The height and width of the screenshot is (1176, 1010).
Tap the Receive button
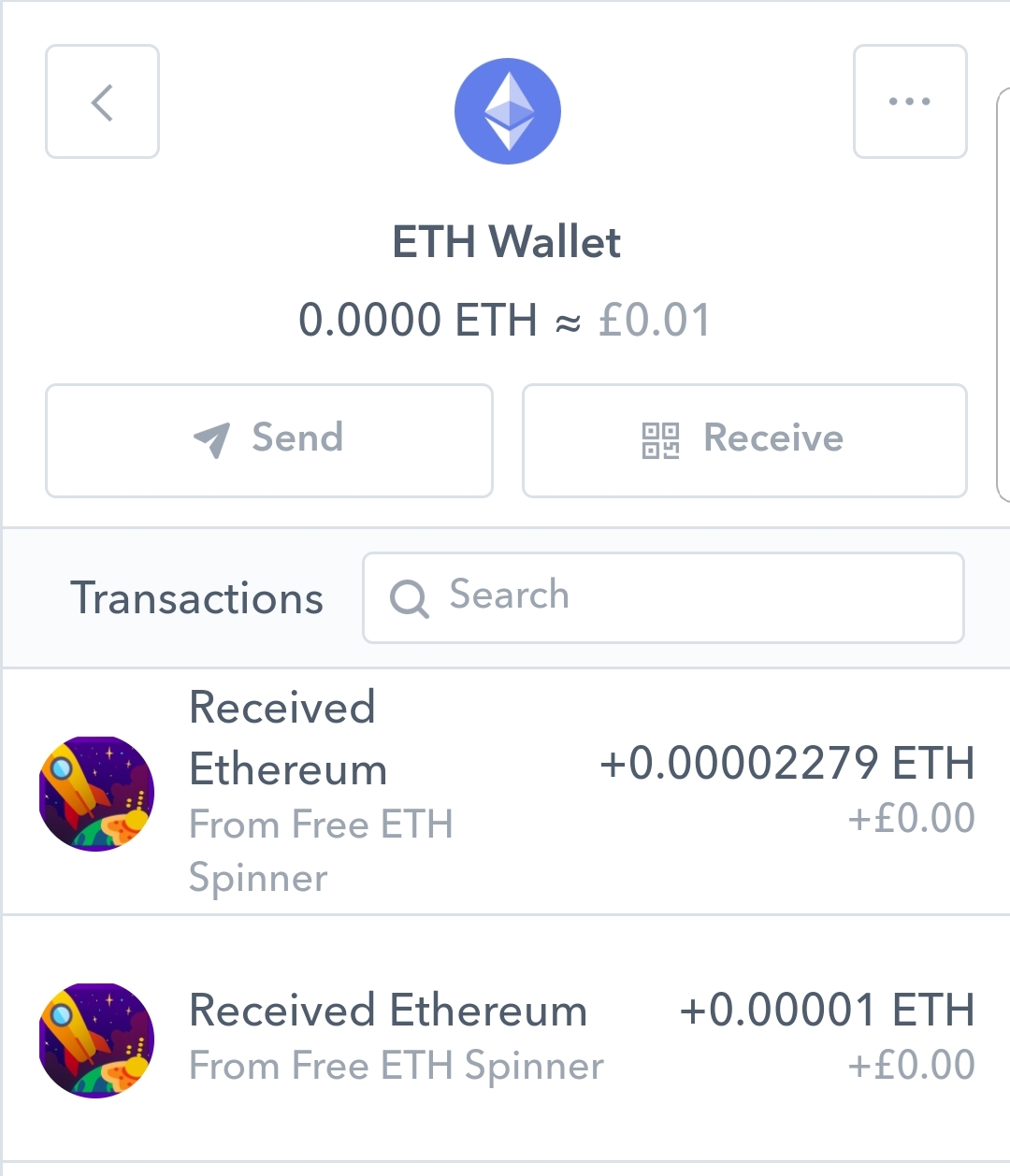744,440
